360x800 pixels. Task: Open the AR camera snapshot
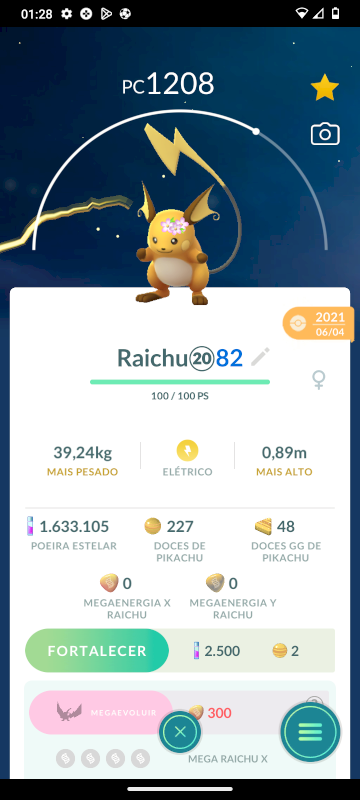tap(325, 134)
